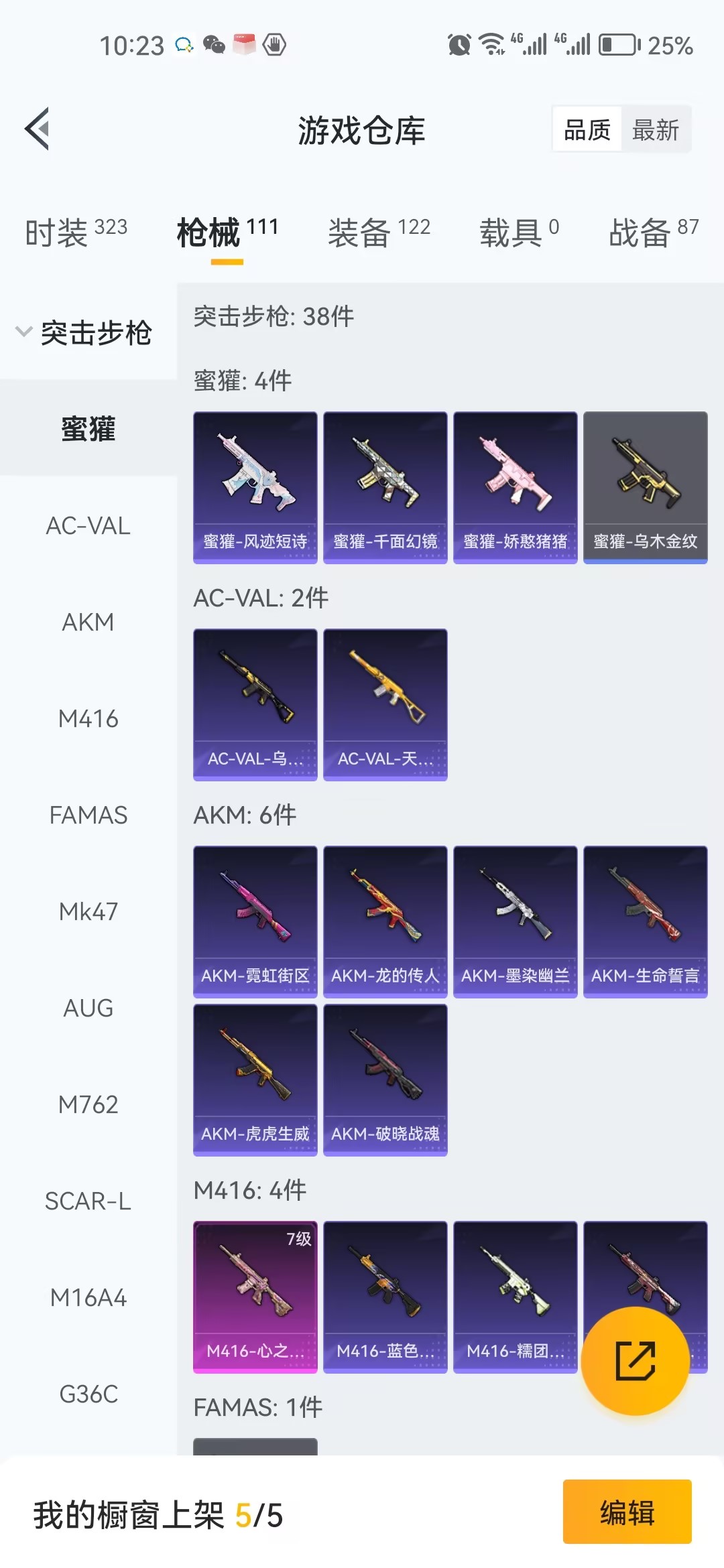Open the 7级 M416-心之 skin
The width and height of the screenshot is (724, 1568).
[255, 1297]
